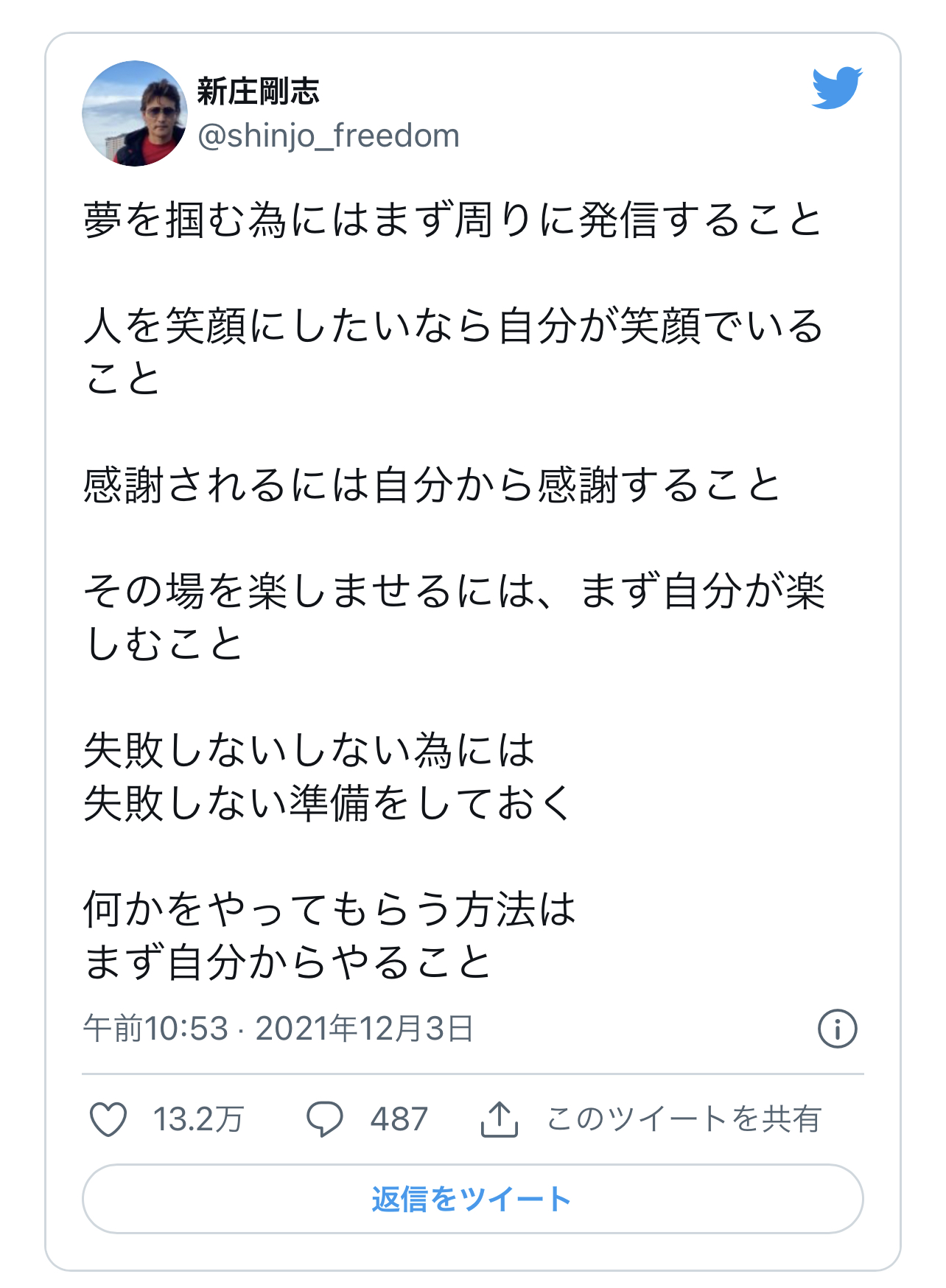Click the @shinjo_freedom handle
946x1288 pixels.
coord(328,136)
